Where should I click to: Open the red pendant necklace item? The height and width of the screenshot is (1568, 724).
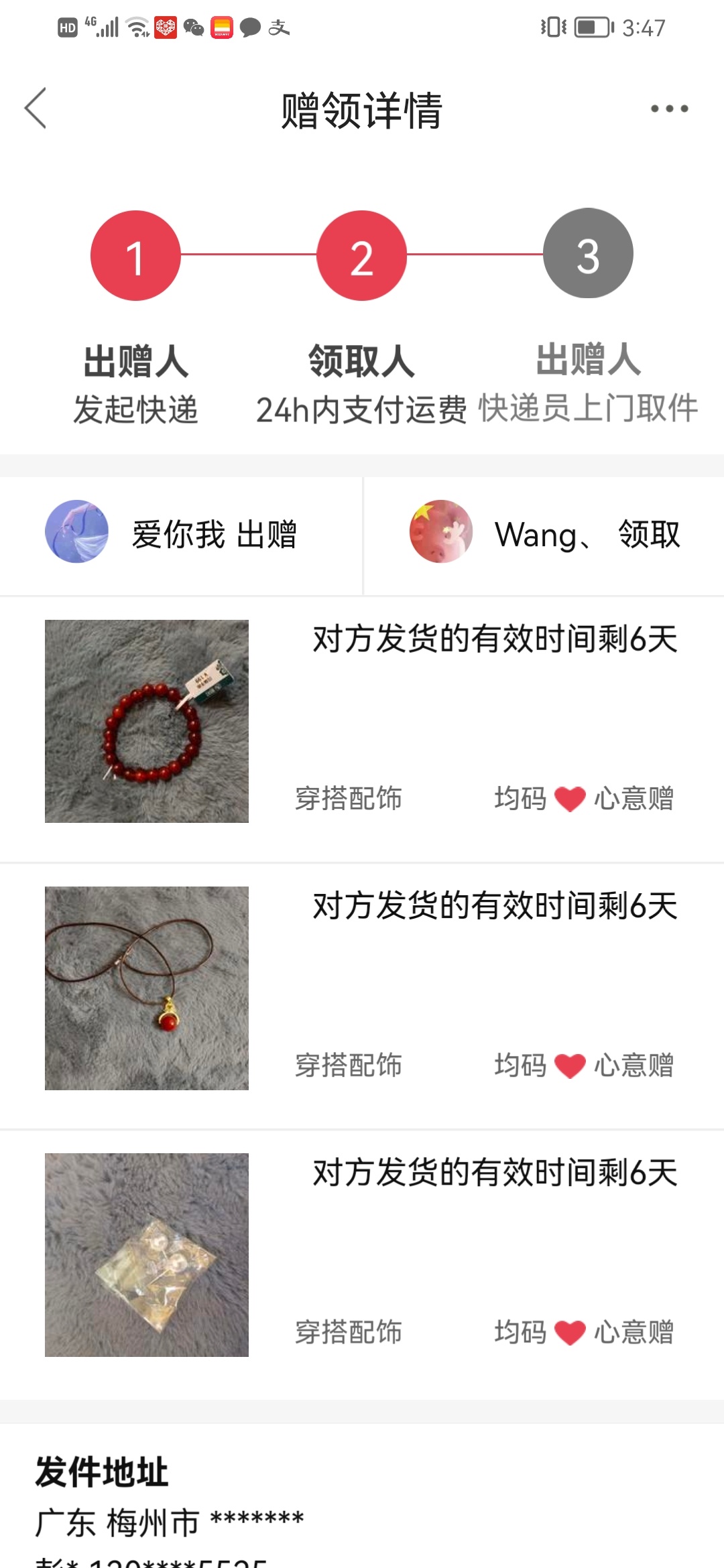click(x=147, y=988)
